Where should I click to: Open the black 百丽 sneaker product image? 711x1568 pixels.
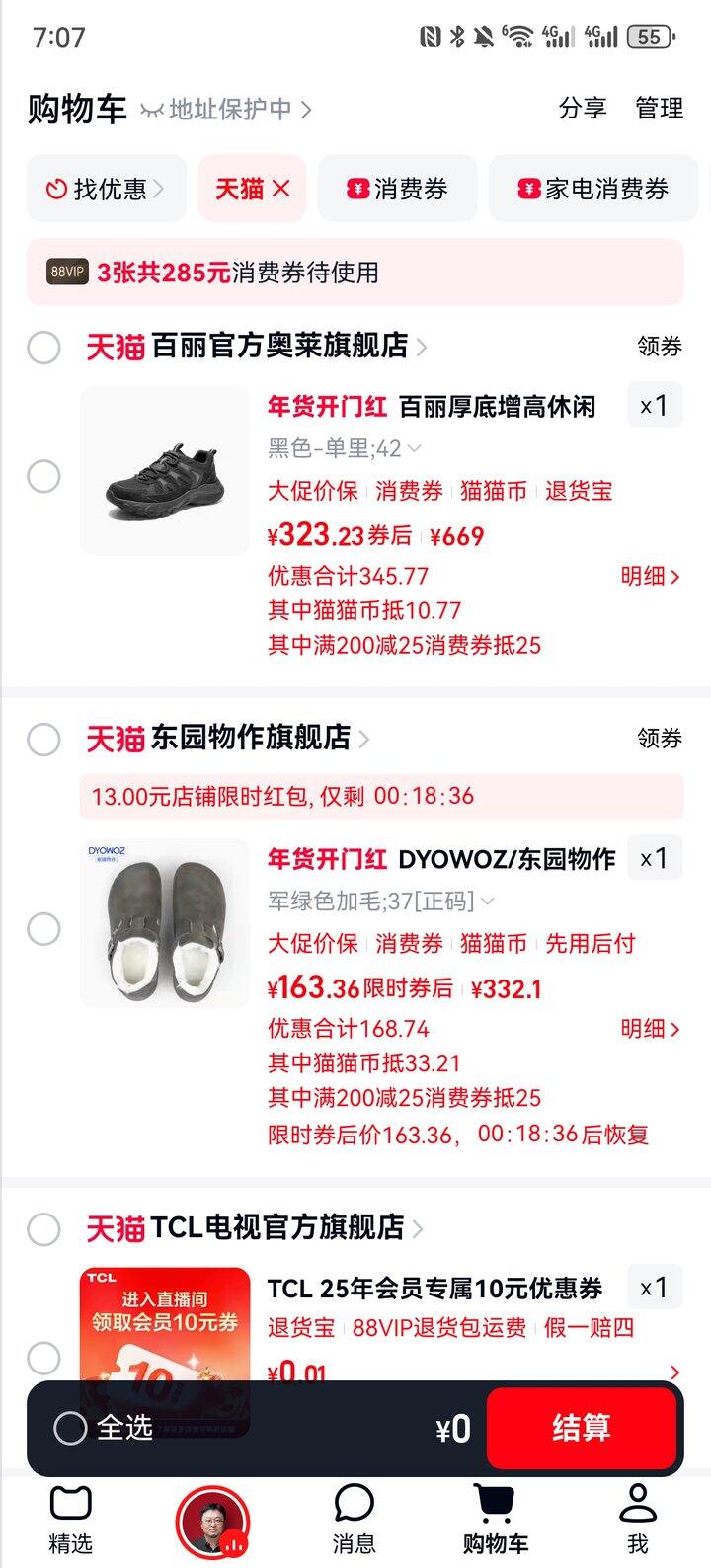tap(165, 471)
